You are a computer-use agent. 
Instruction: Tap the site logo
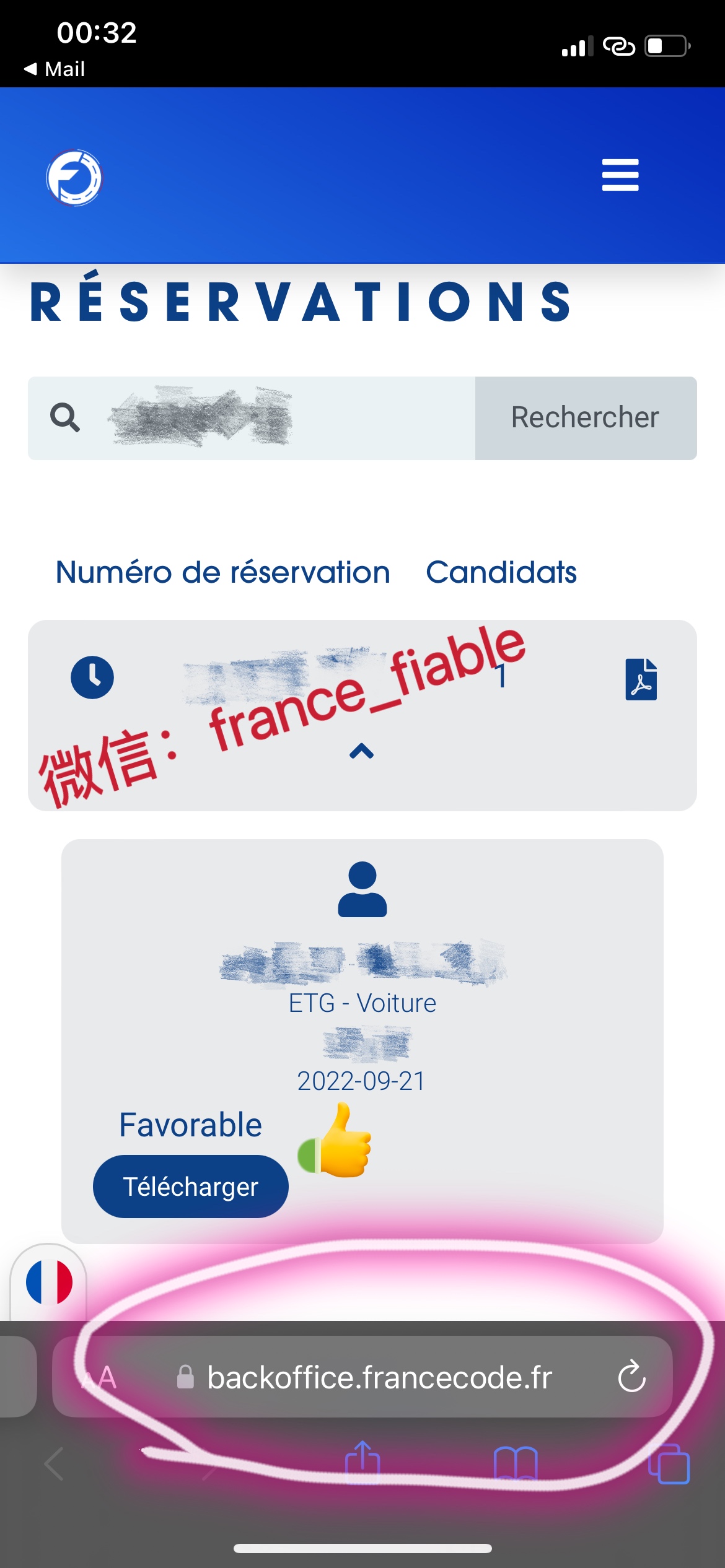(74, 178)
